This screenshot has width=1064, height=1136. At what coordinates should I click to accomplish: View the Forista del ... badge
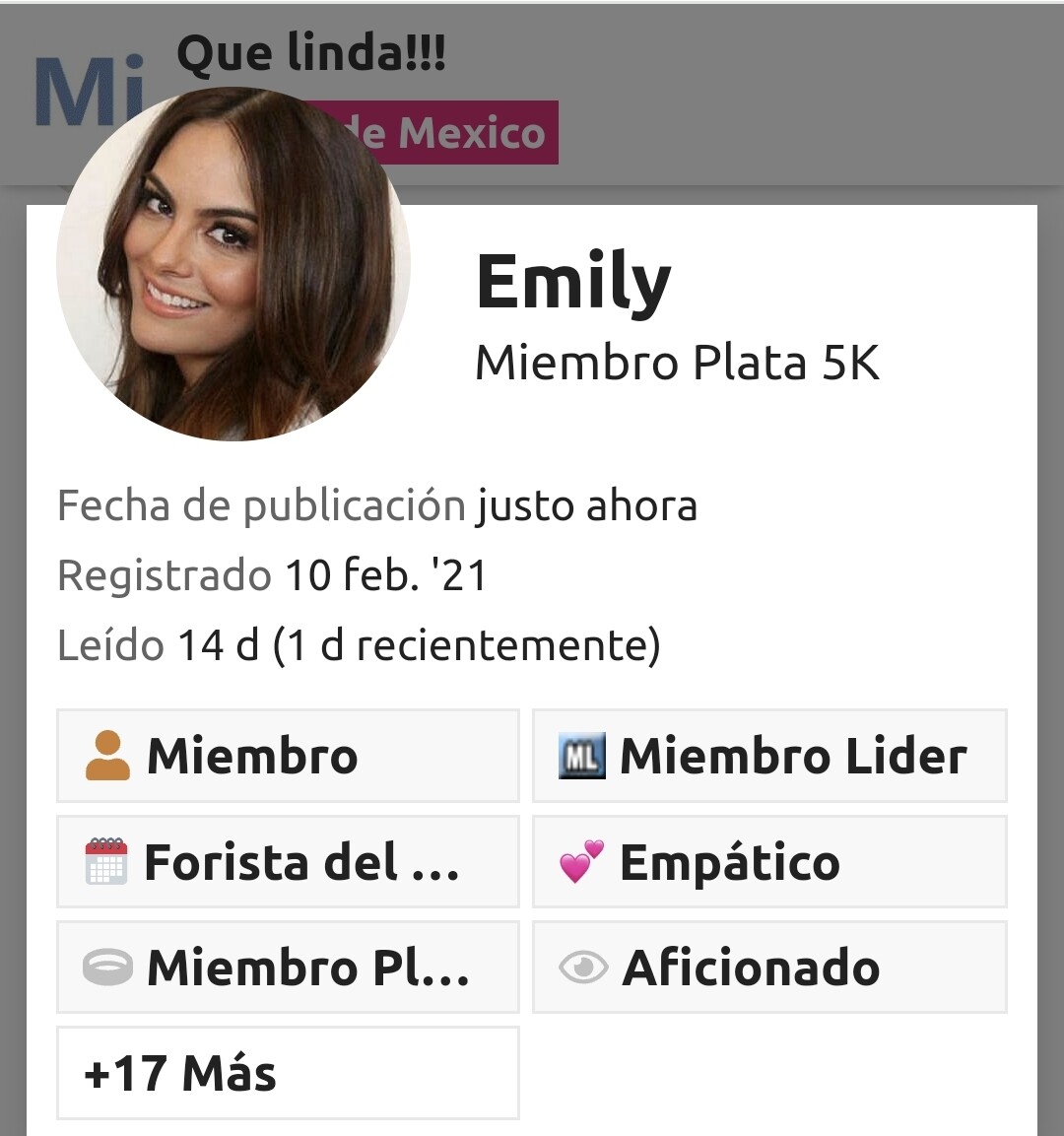(x=288, y=862)
